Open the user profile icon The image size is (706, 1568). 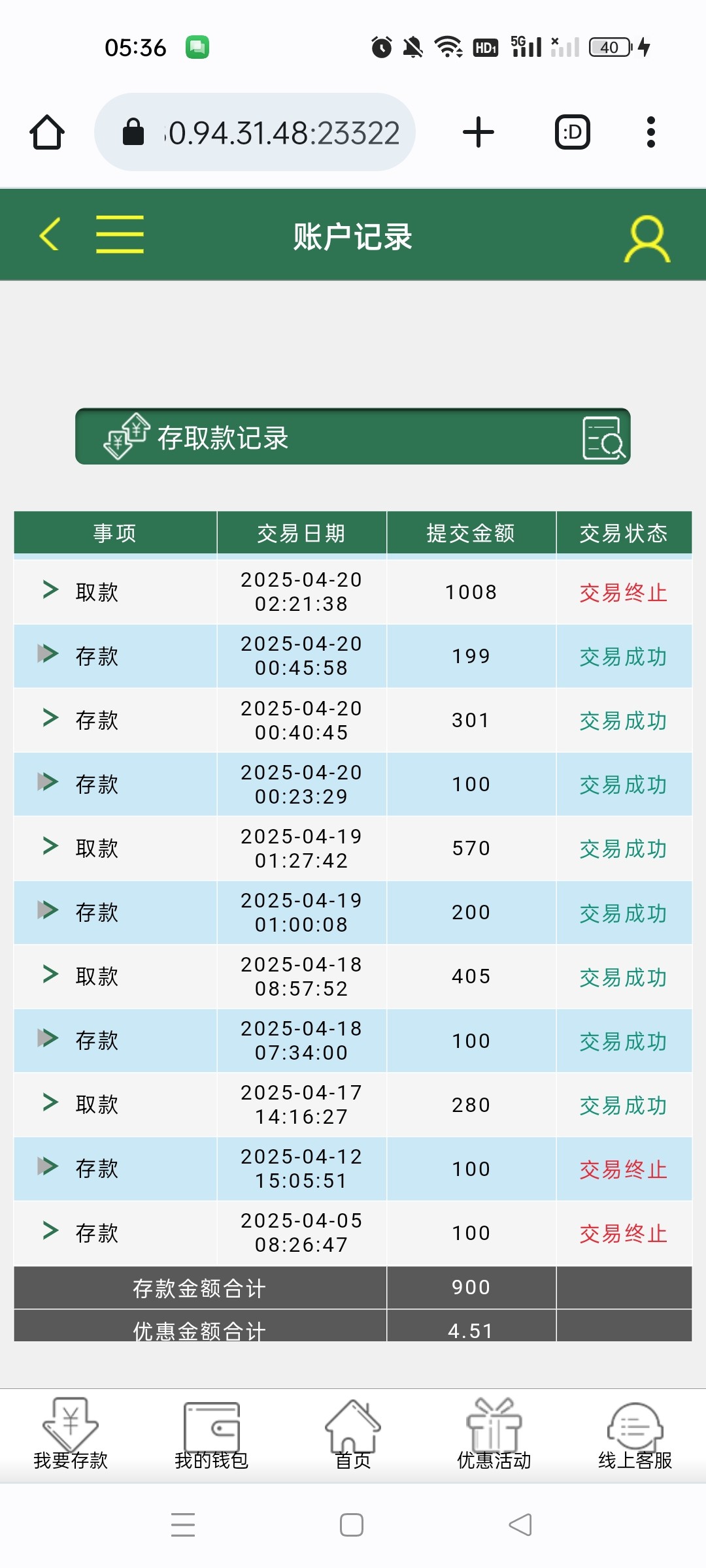pyautogui.click(x=648, y=235)
